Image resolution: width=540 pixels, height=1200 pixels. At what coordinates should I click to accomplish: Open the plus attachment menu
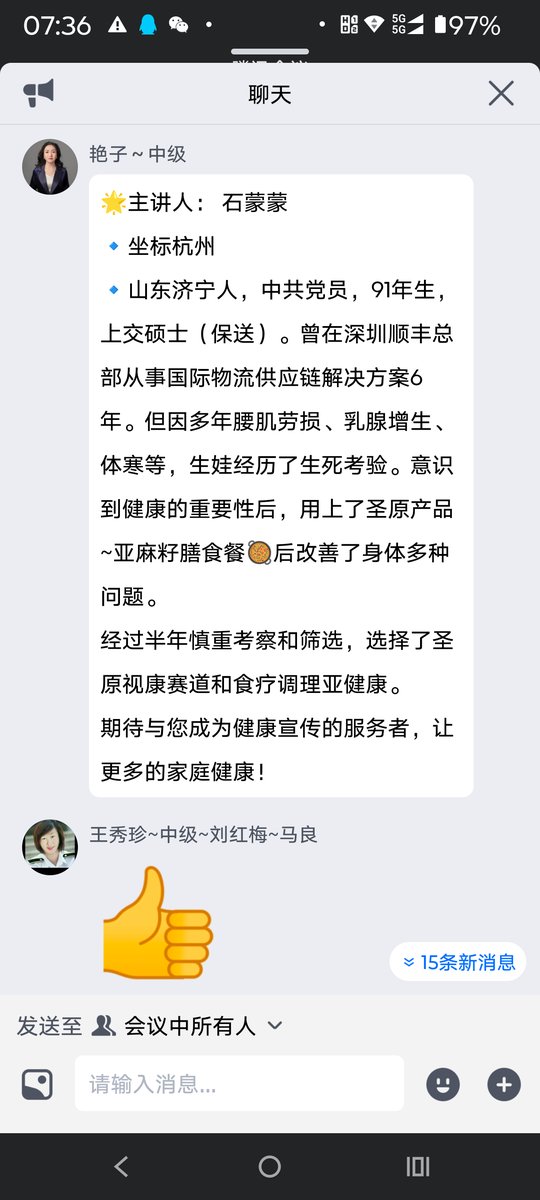(x=504, y=1084)
